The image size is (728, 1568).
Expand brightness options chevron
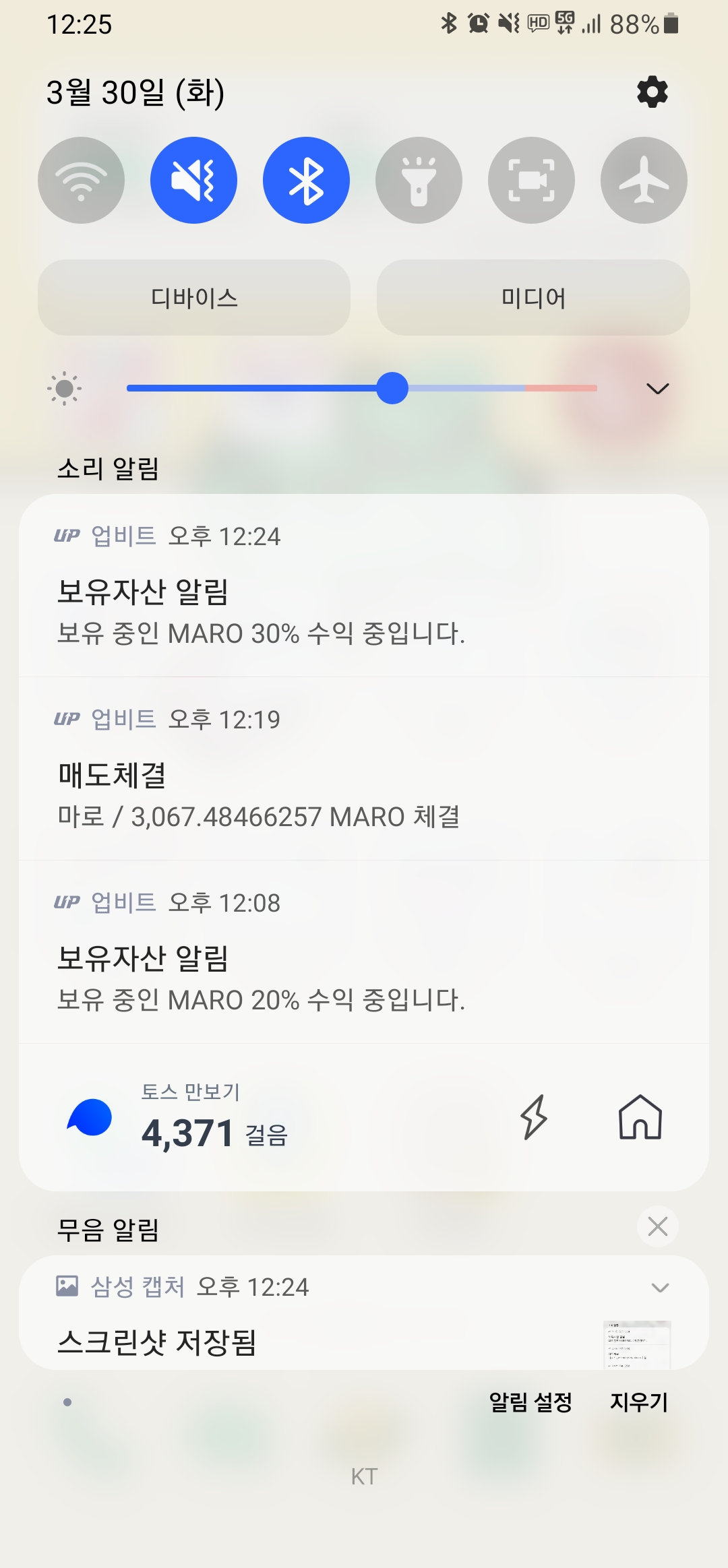coord(657,389)
